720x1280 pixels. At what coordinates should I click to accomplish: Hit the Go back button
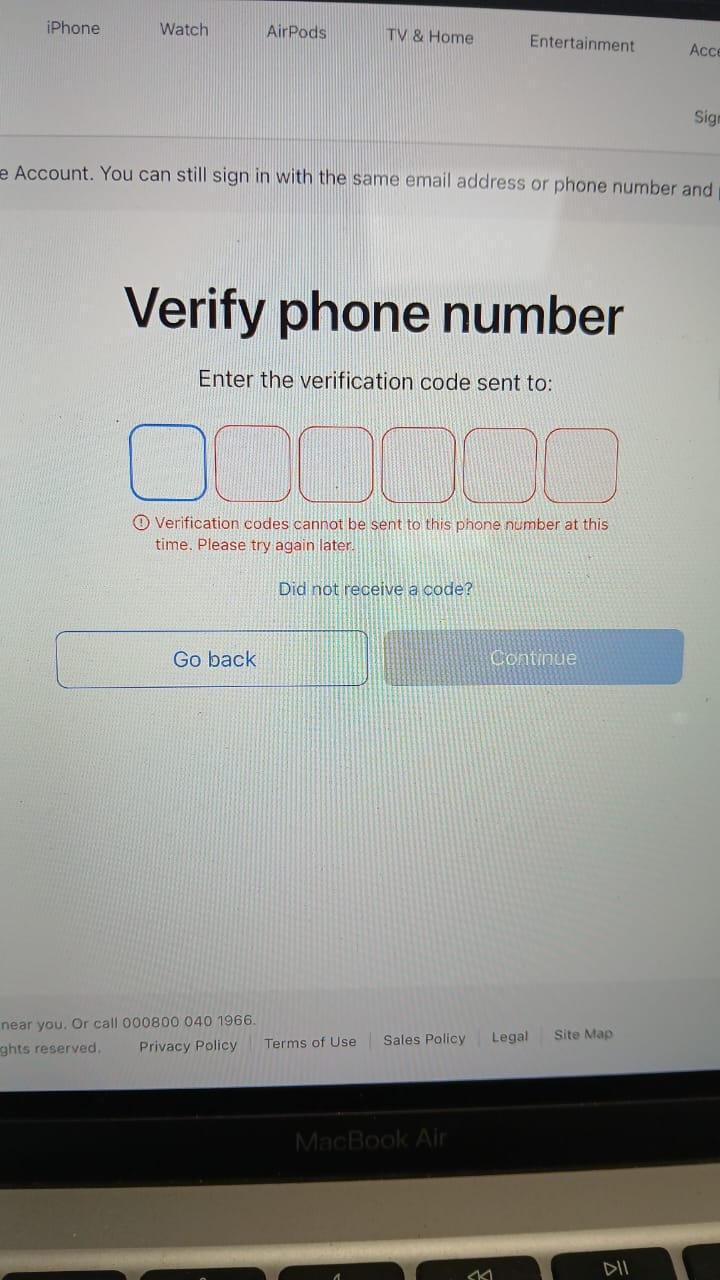coord(212,659)
